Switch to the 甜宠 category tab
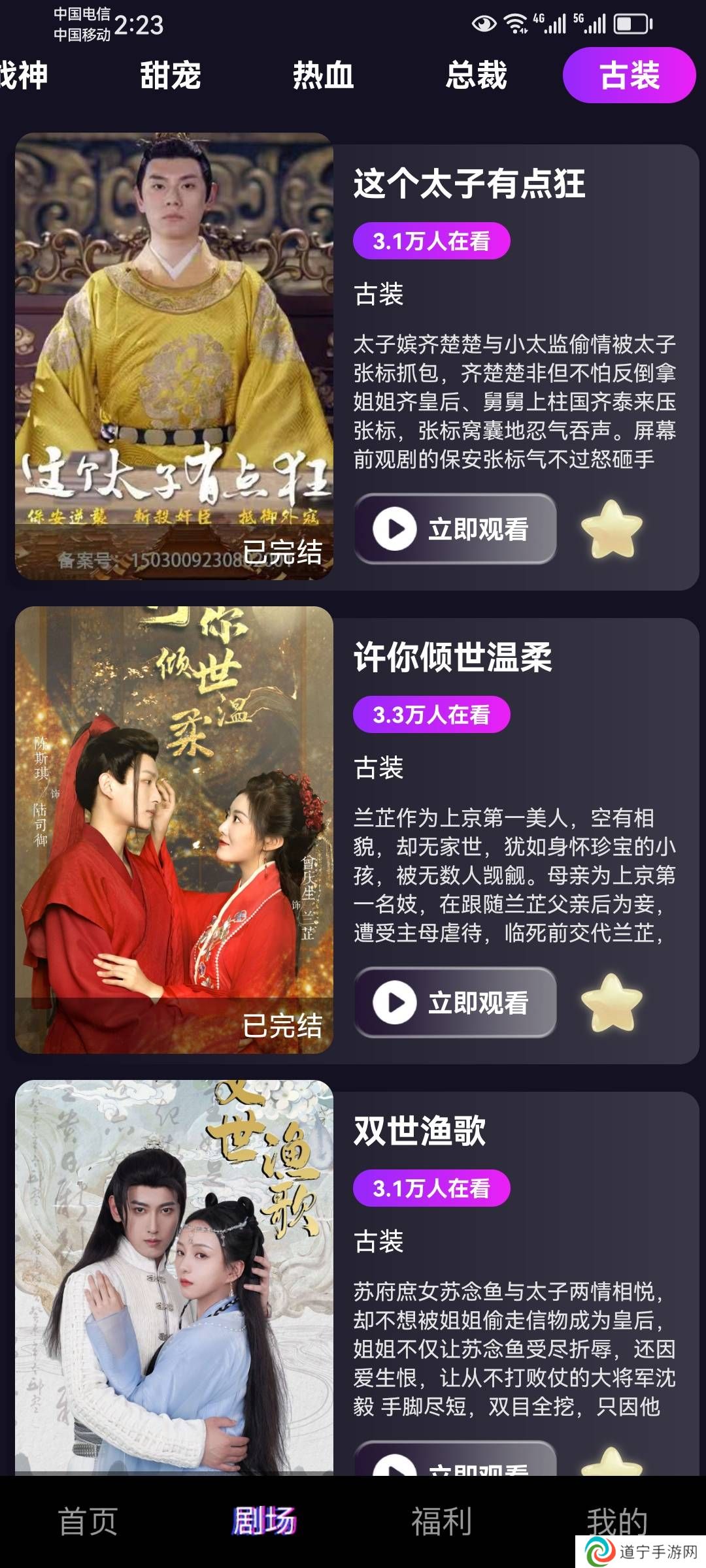 [171, 75]
